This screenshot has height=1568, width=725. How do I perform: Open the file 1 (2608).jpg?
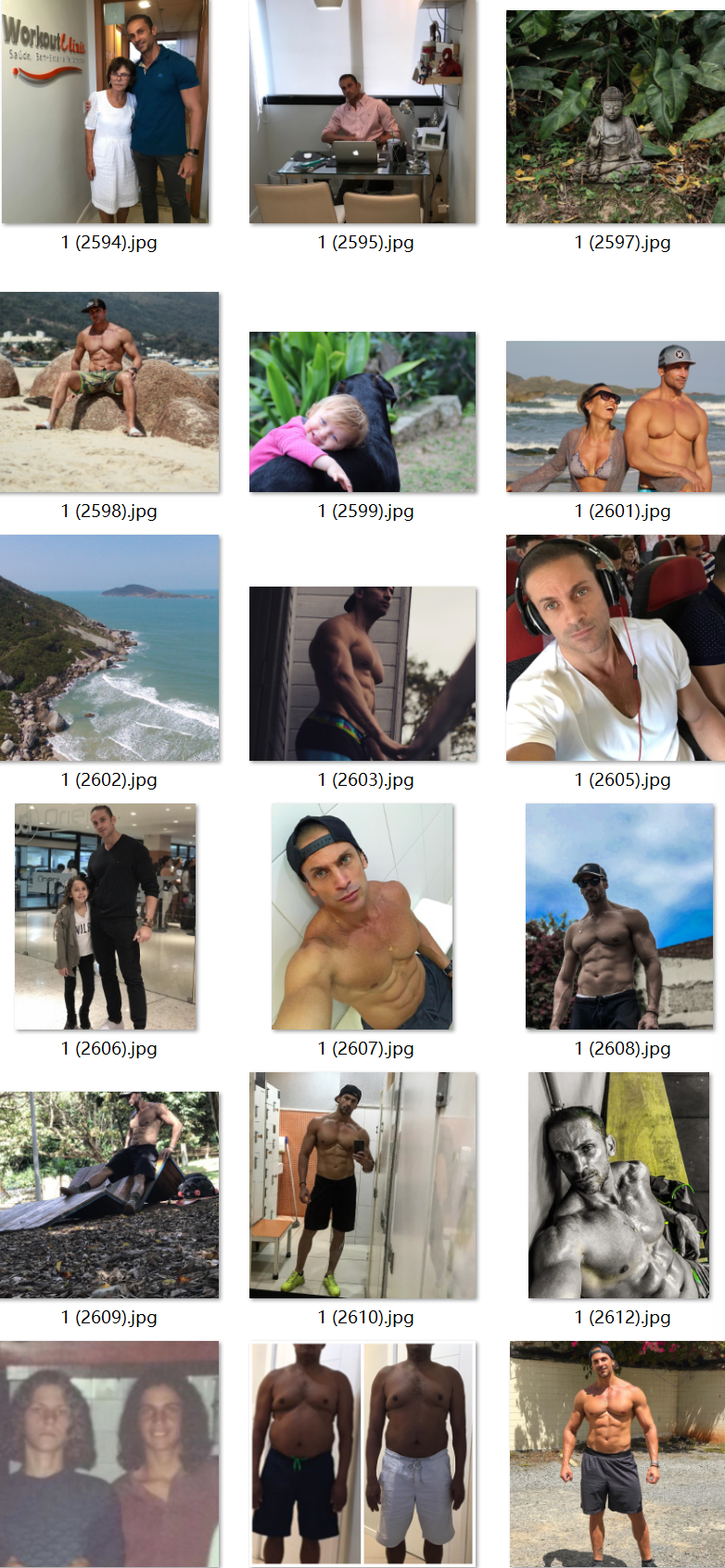pos(619,917)
